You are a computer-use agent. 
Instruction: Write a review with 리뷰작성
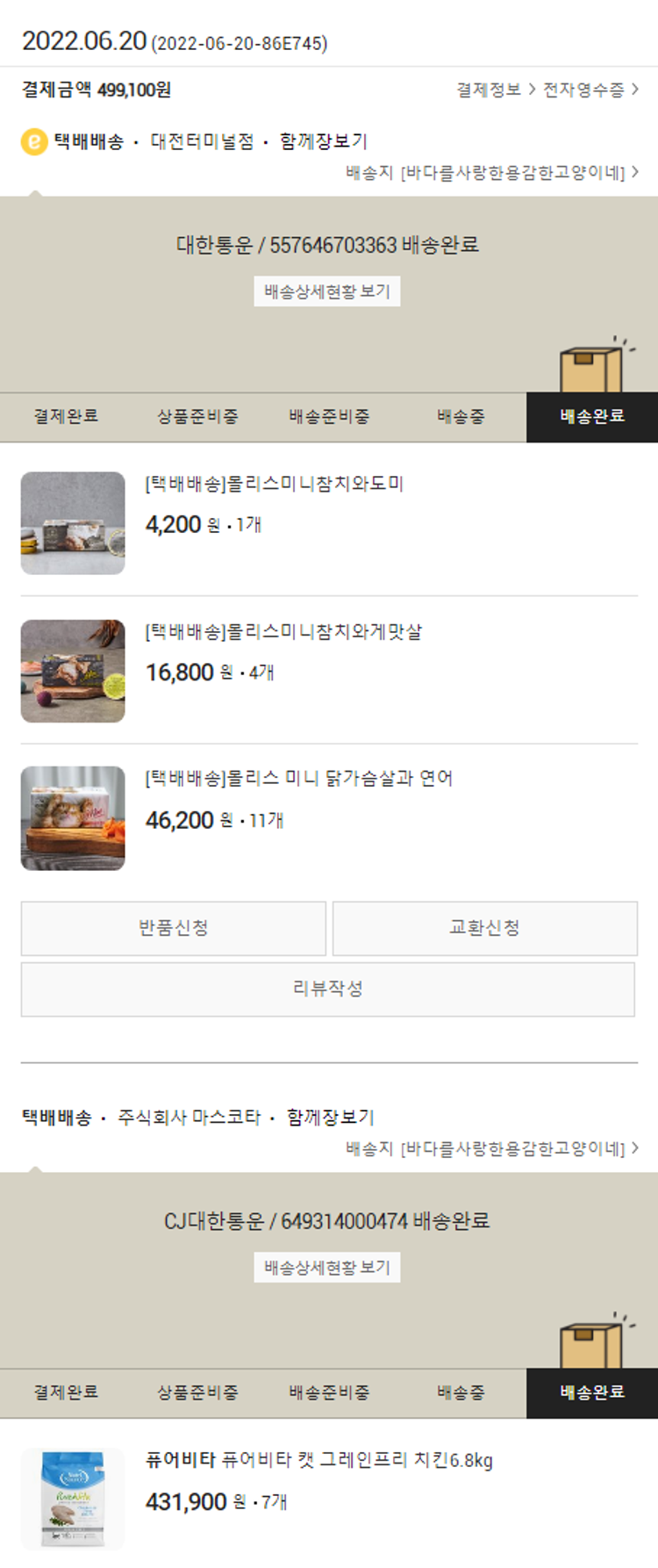(327, 989)
